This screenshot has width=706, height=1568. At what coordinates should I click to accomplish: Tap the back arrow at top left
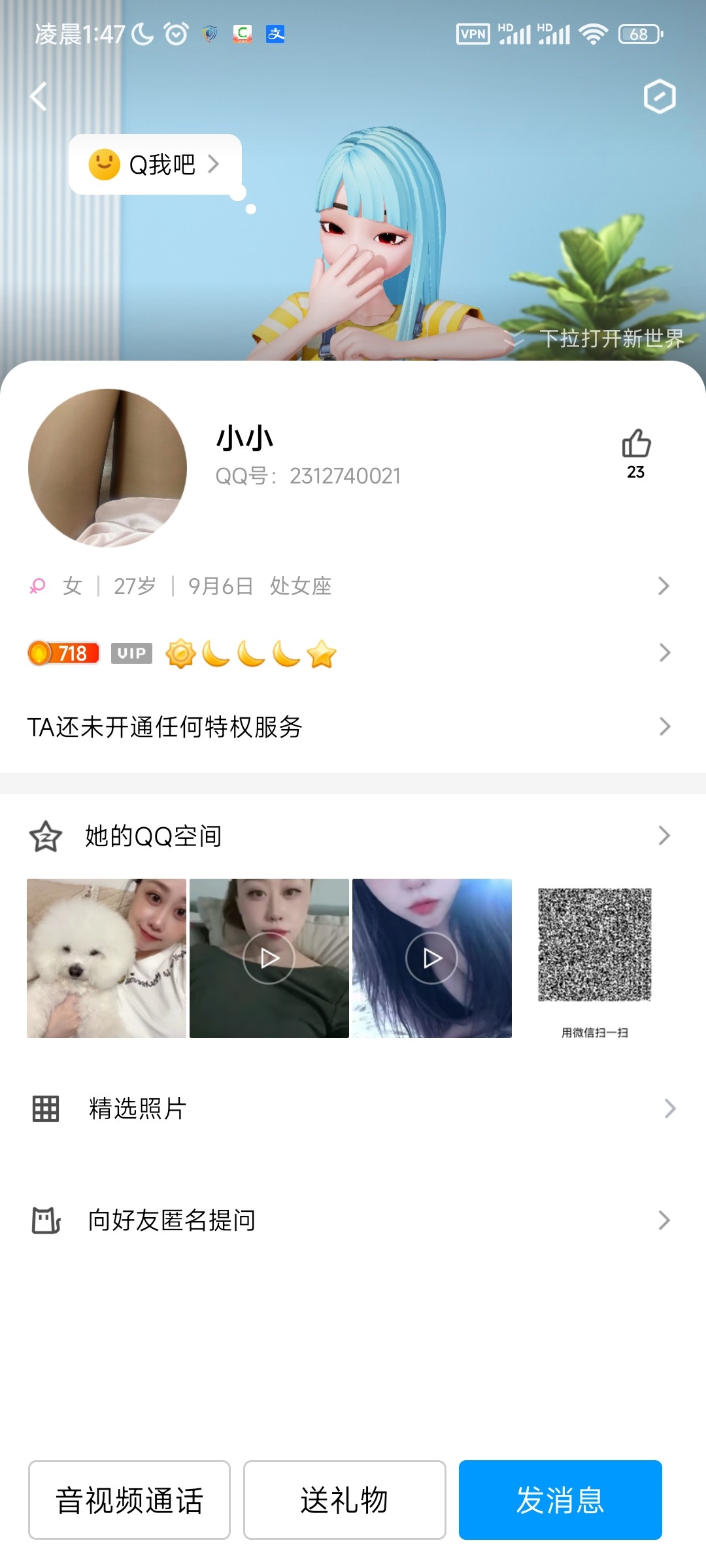click(x=39, y=95)
